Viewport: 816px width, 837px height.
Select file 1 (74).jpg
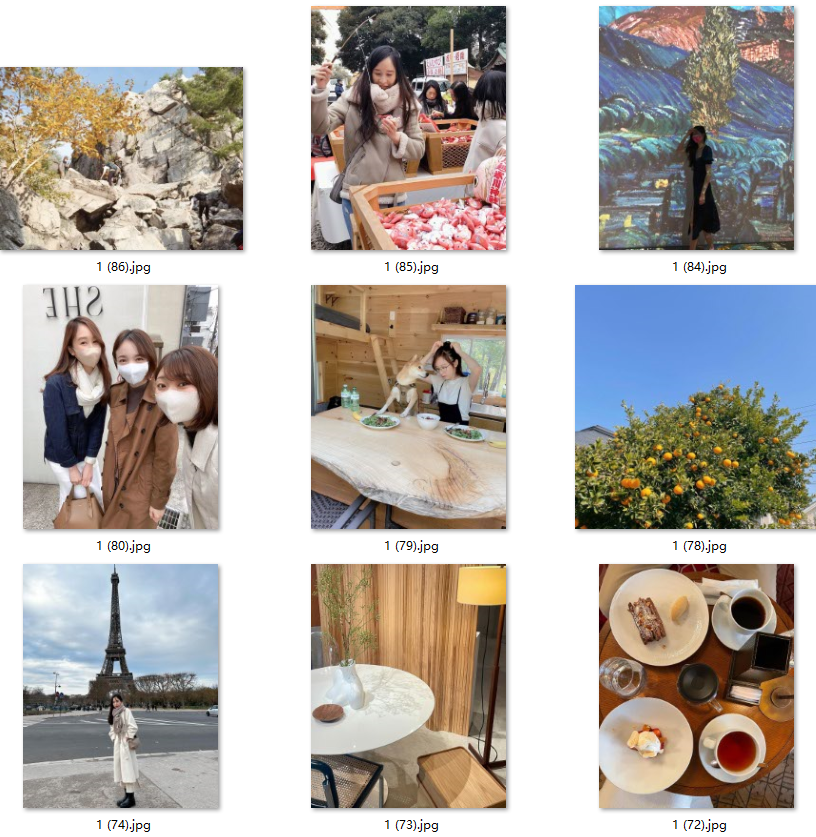121,686
